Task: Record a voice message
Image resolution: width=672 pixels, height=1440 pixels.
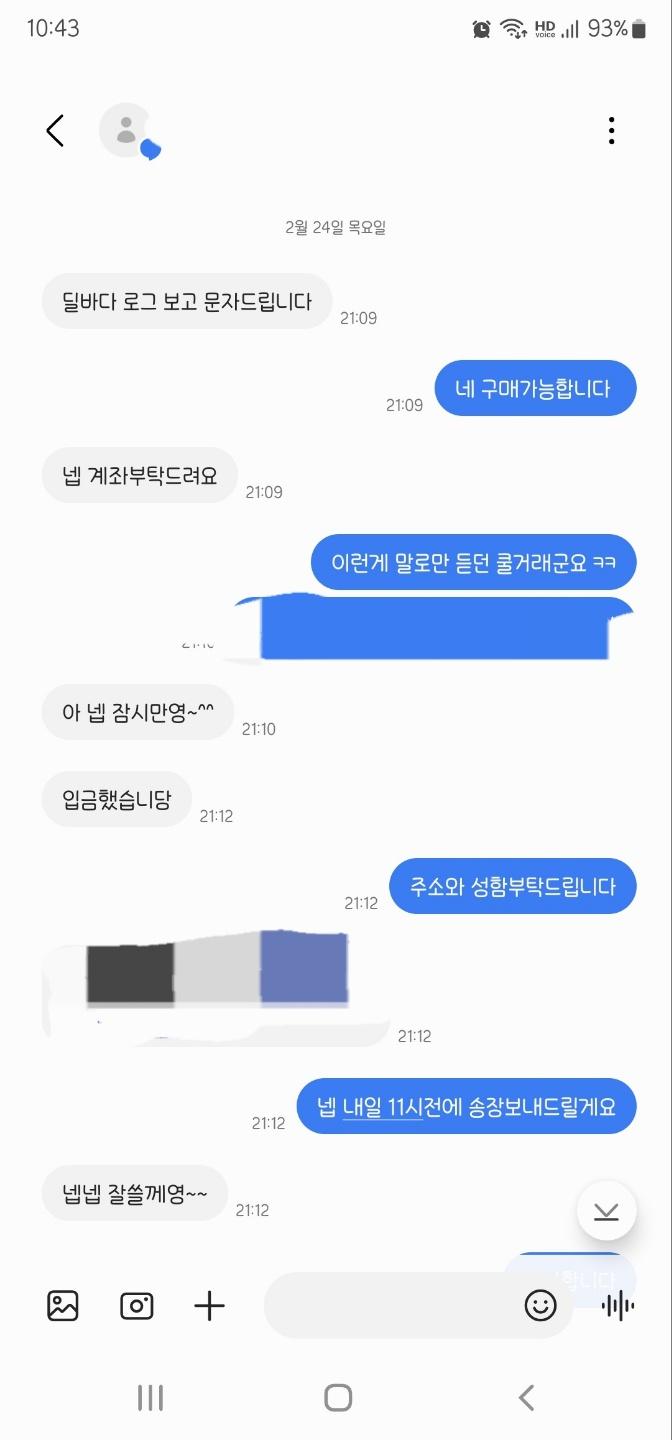Action: [x=618, y=1305]
